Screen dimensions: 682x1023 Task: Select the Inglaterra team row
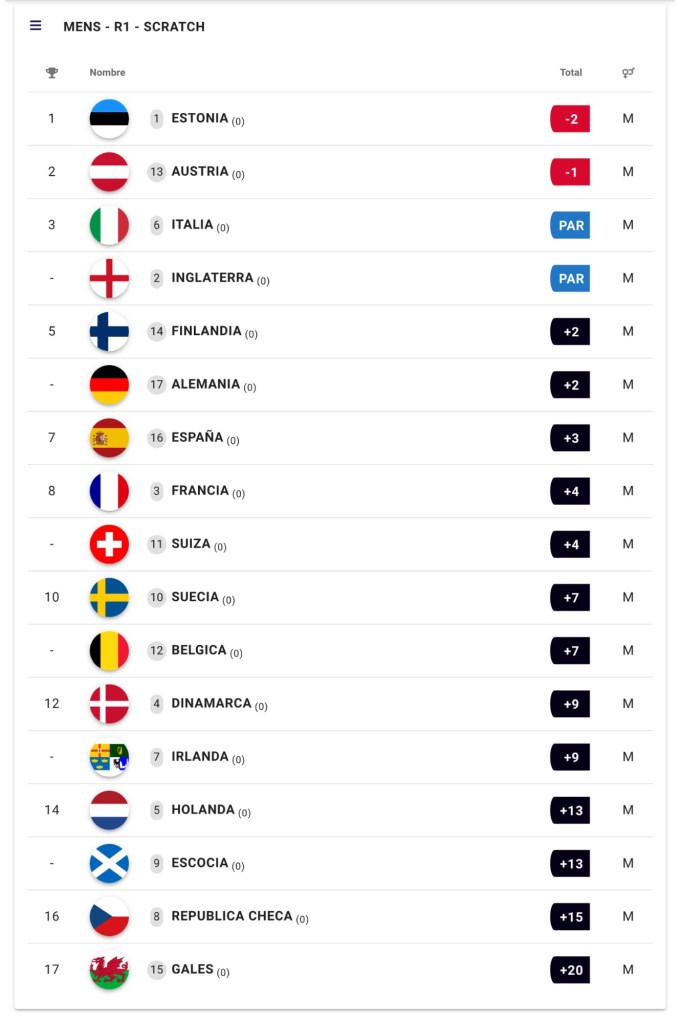coord(212,278)
